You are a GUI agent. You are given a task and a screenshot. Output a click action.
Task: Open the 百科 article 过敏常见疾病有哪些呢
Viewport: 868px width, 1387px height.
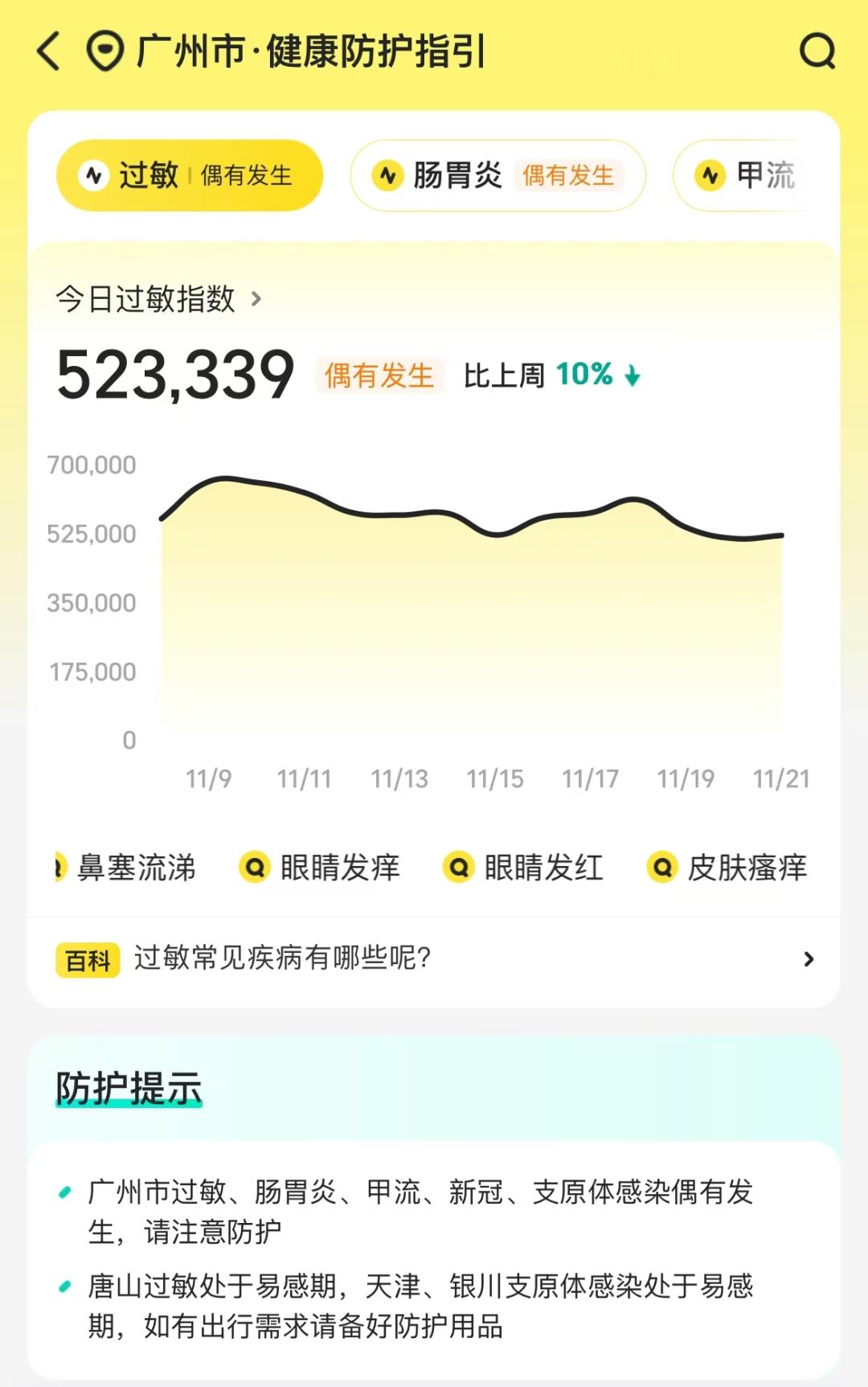[x=434, y=959]
